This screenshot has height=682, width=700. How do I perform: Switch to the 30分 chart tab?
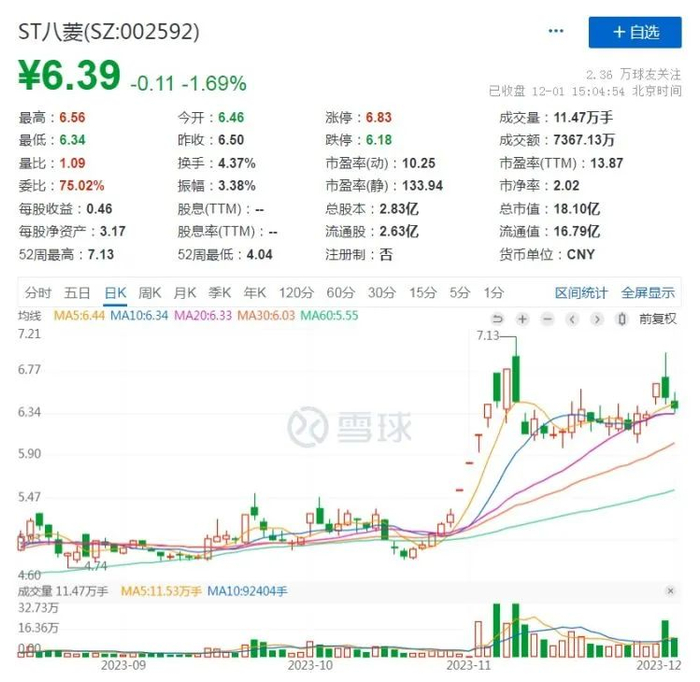[381, 293]
